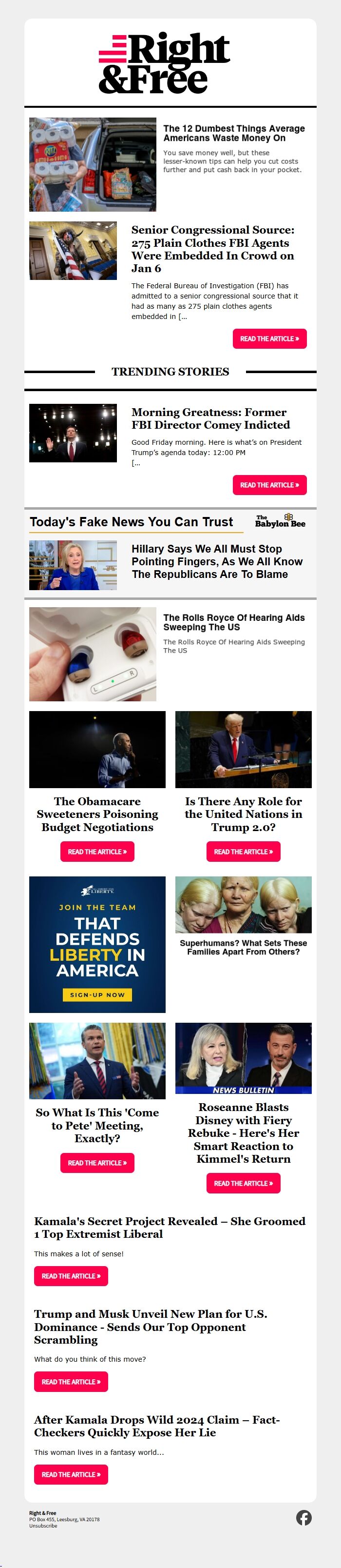Open the Superhumans families sponsored story
The width and height of the screenshot is (341, 1568).
[243, 947]
